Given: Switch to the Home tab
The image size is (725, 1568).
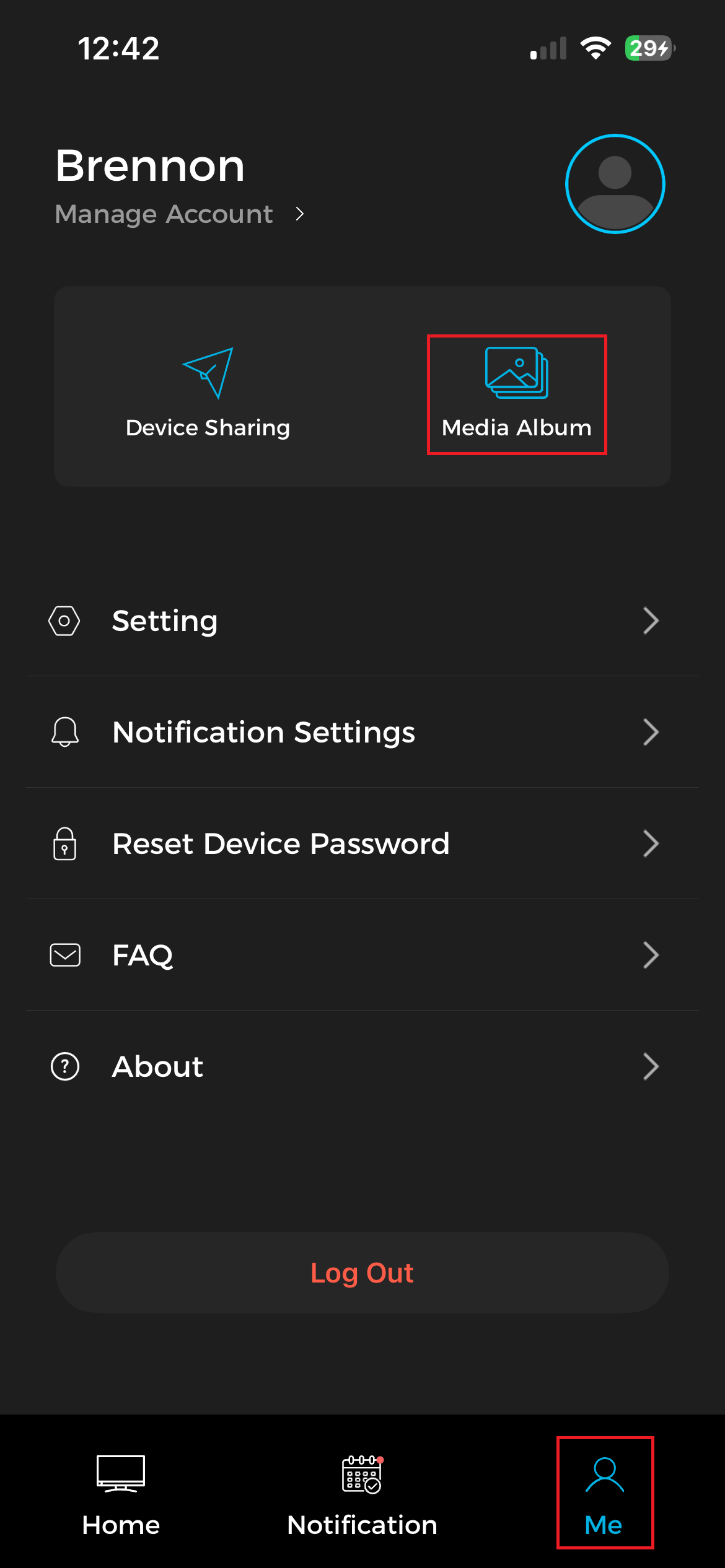Looking at the screenshot, I should point(121,1494).
